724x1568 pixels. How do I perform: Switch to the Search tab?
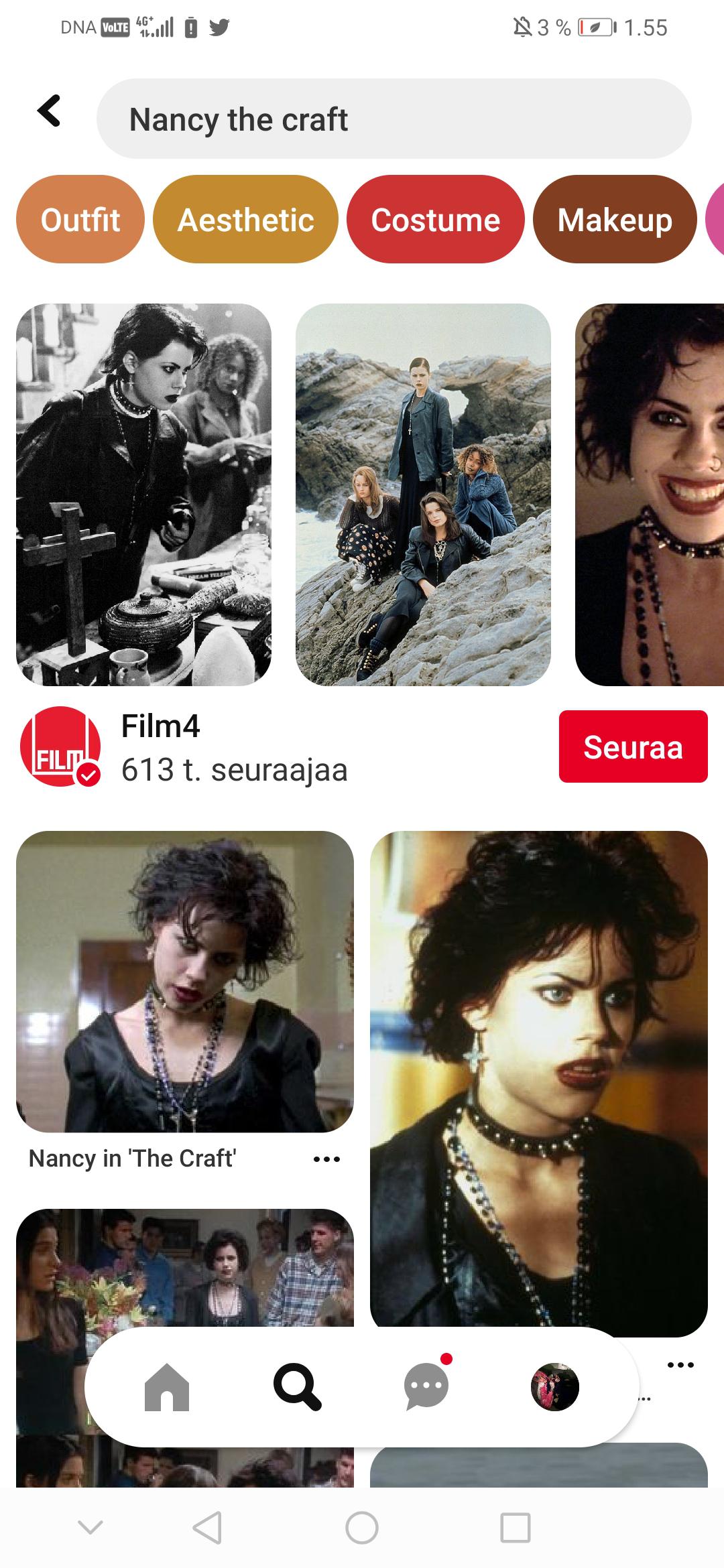tap(297, 1387)
